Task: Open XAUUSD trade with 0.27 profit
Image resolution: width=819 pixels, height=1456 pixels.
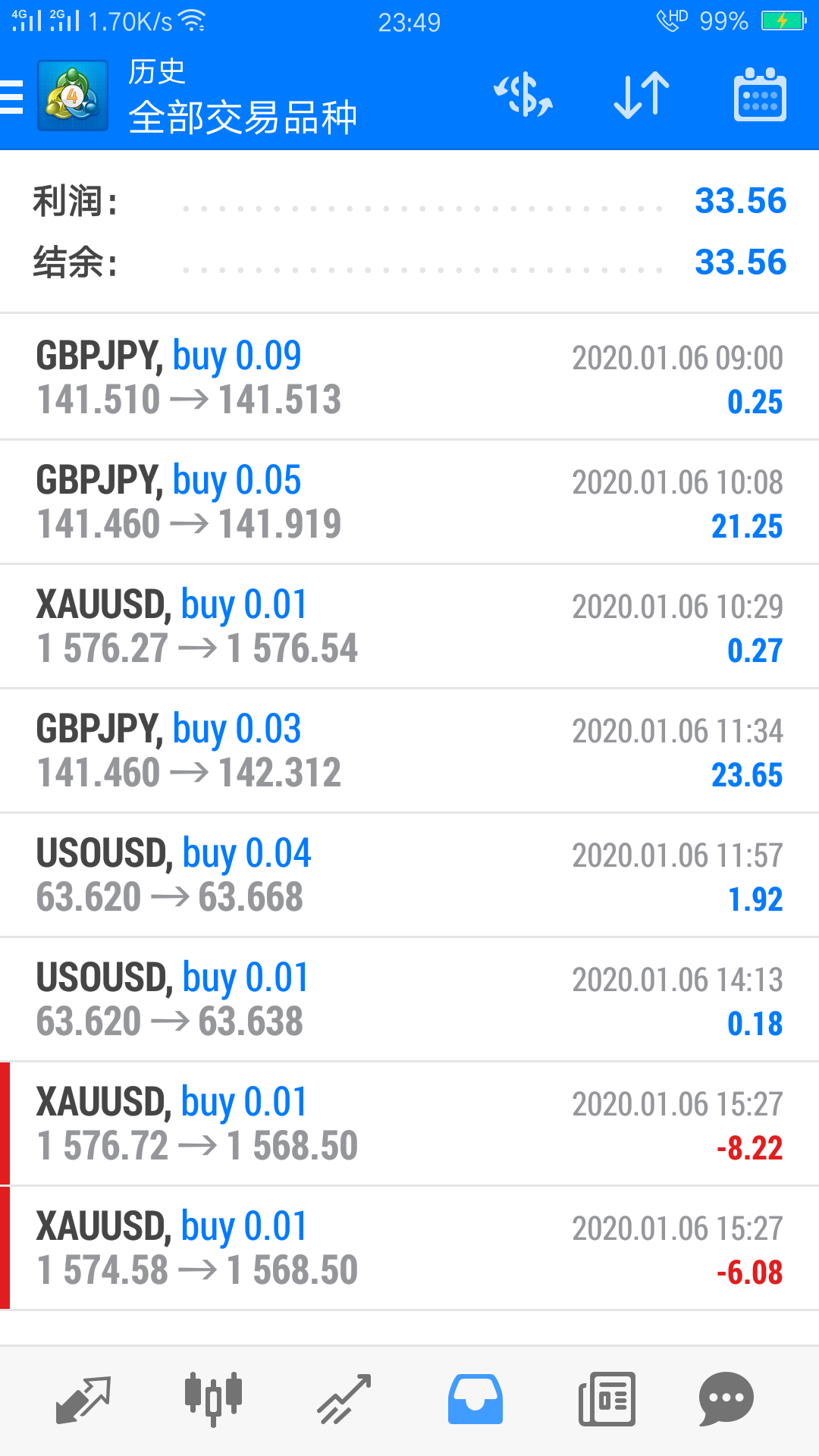Action: 409,626
